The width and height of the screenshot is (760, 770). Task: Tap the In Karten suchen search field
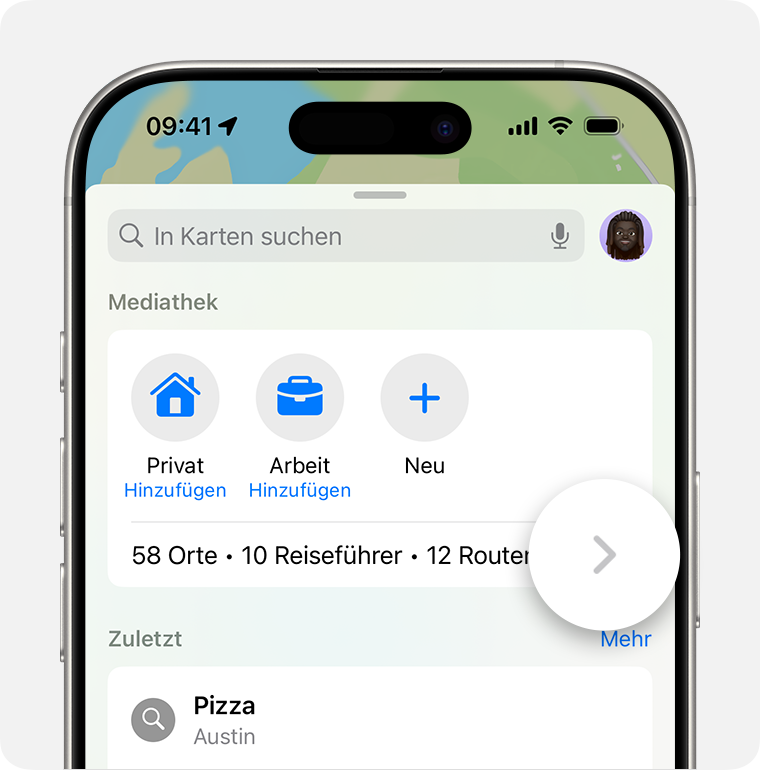pyautogui.click(x=330, y=236)
